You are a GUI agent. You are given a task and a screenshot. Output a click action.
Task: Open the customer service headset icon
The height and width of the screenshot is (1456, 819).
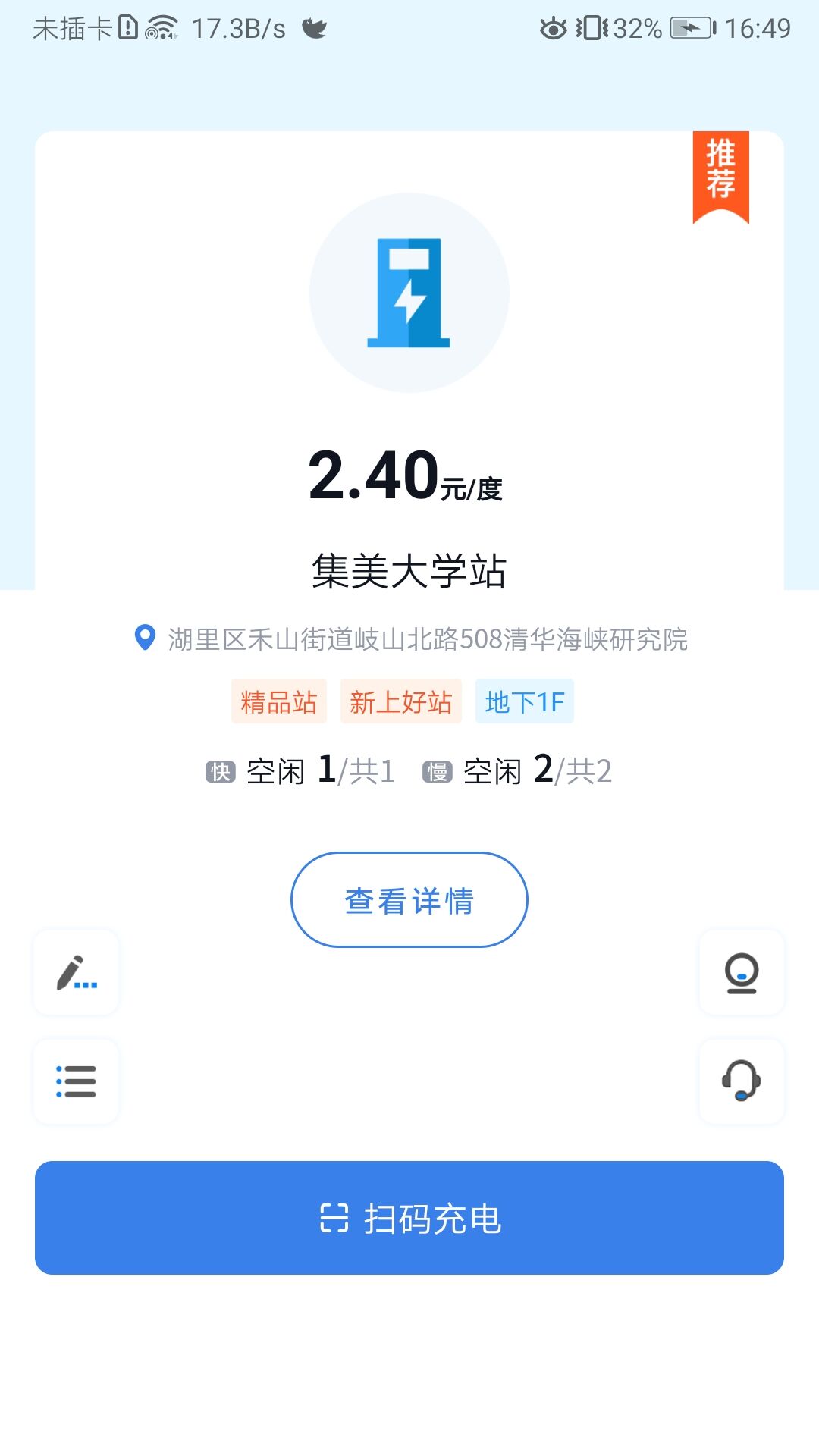[741, 1081]
